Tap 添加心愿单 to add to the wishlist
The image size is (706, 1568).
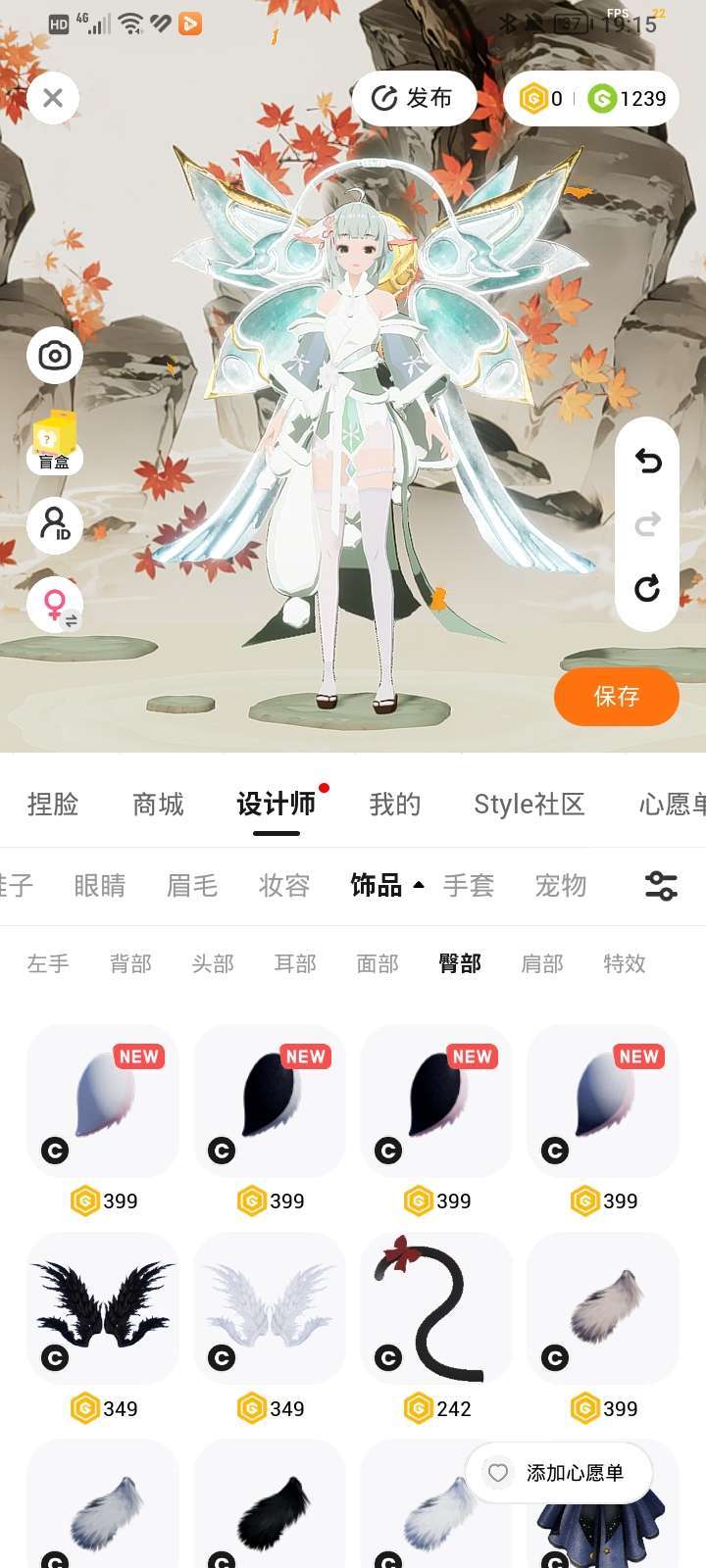[558, 1473]
